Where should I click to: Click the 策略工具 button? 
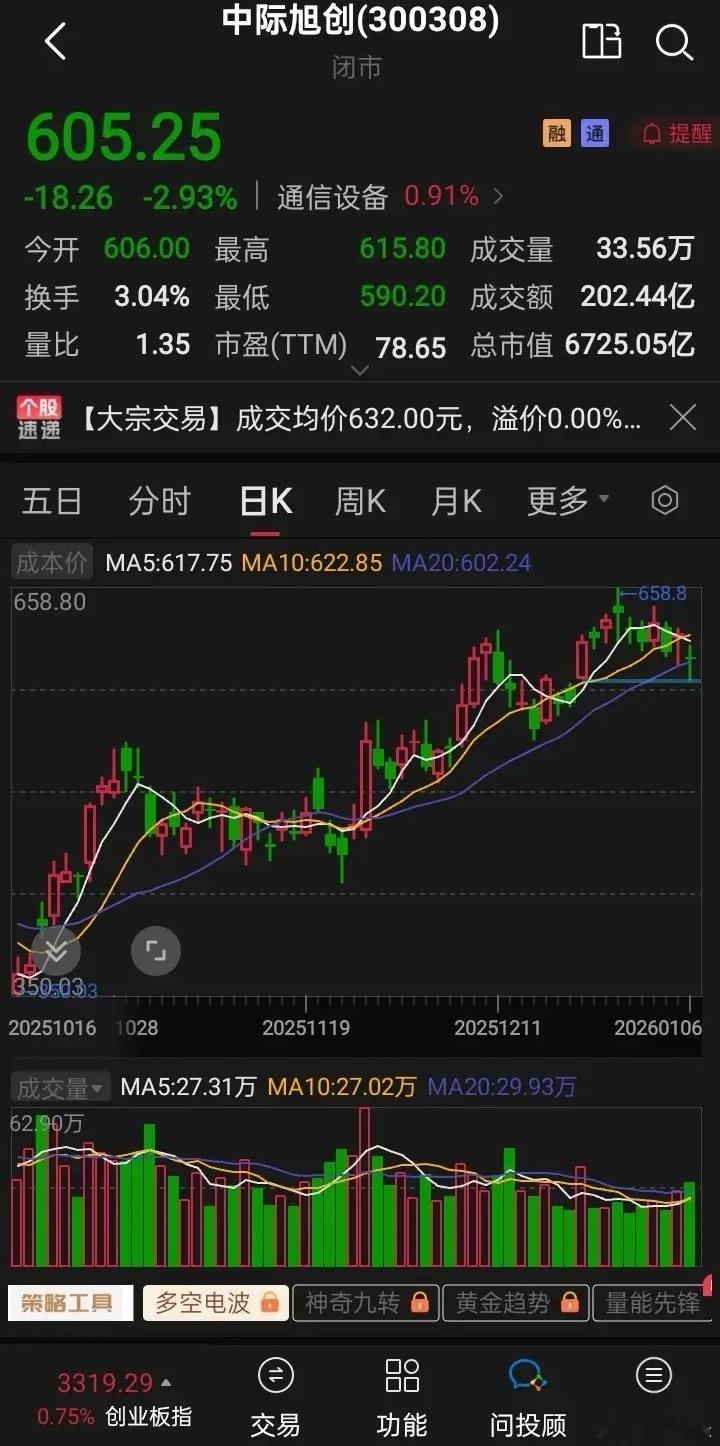(x=70, y=1302)
